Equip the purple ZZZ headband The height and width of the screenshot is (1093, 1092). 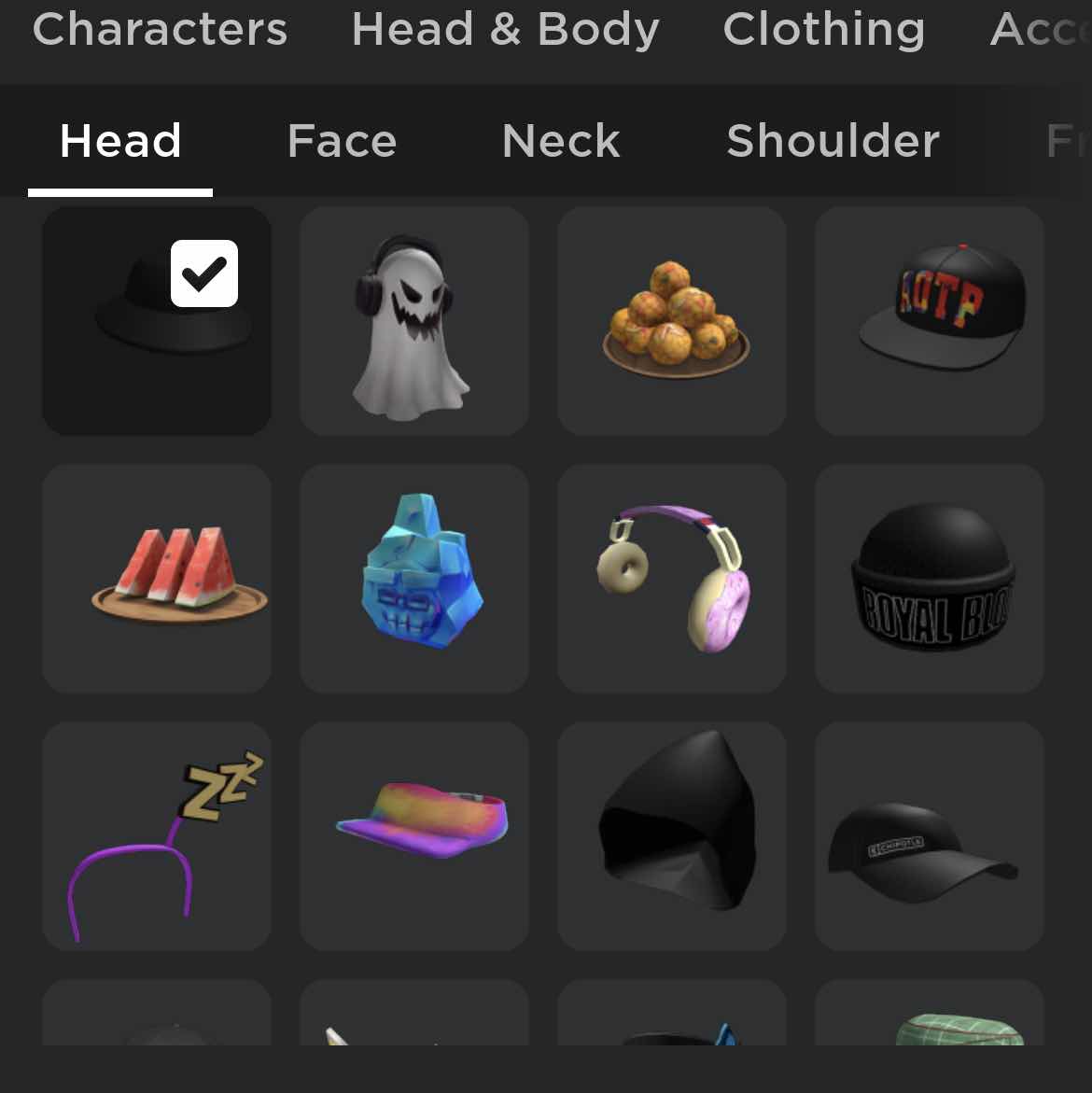point(157,835)
